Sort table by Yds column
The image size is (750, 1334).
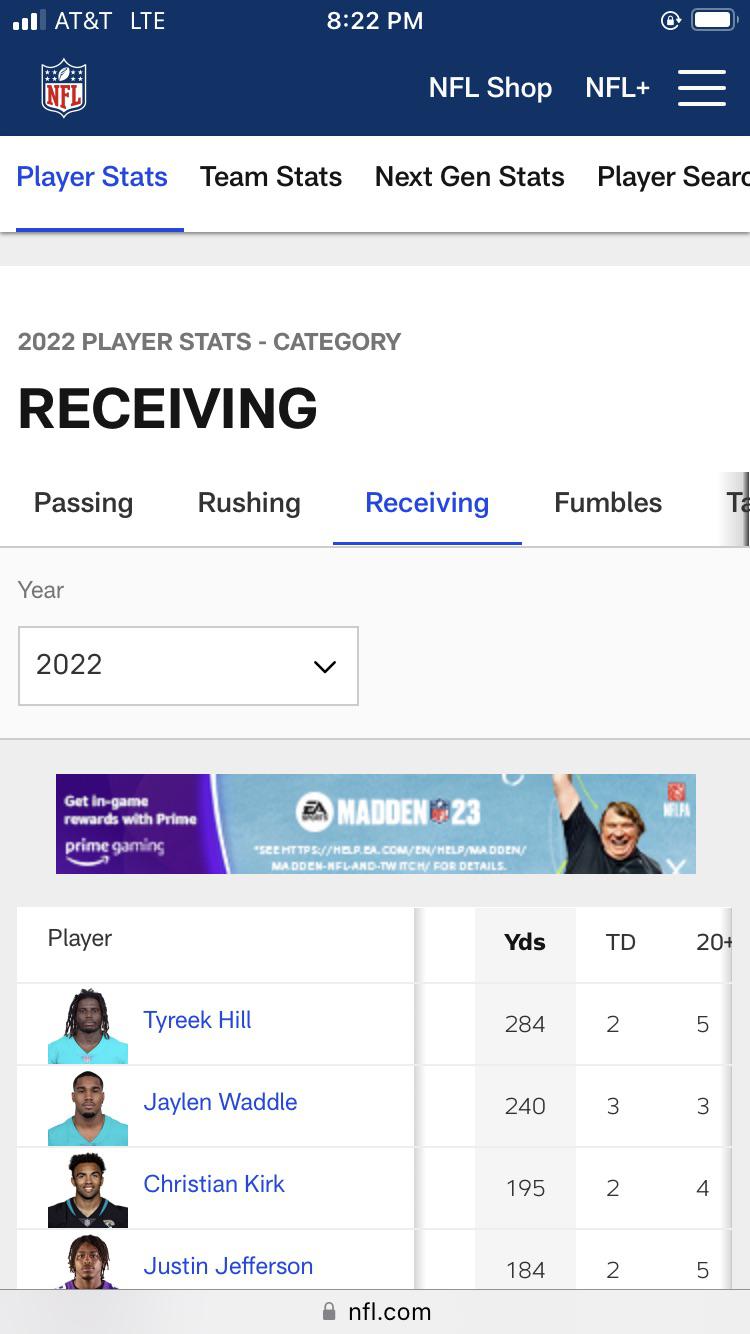click(x=525, y=942)
